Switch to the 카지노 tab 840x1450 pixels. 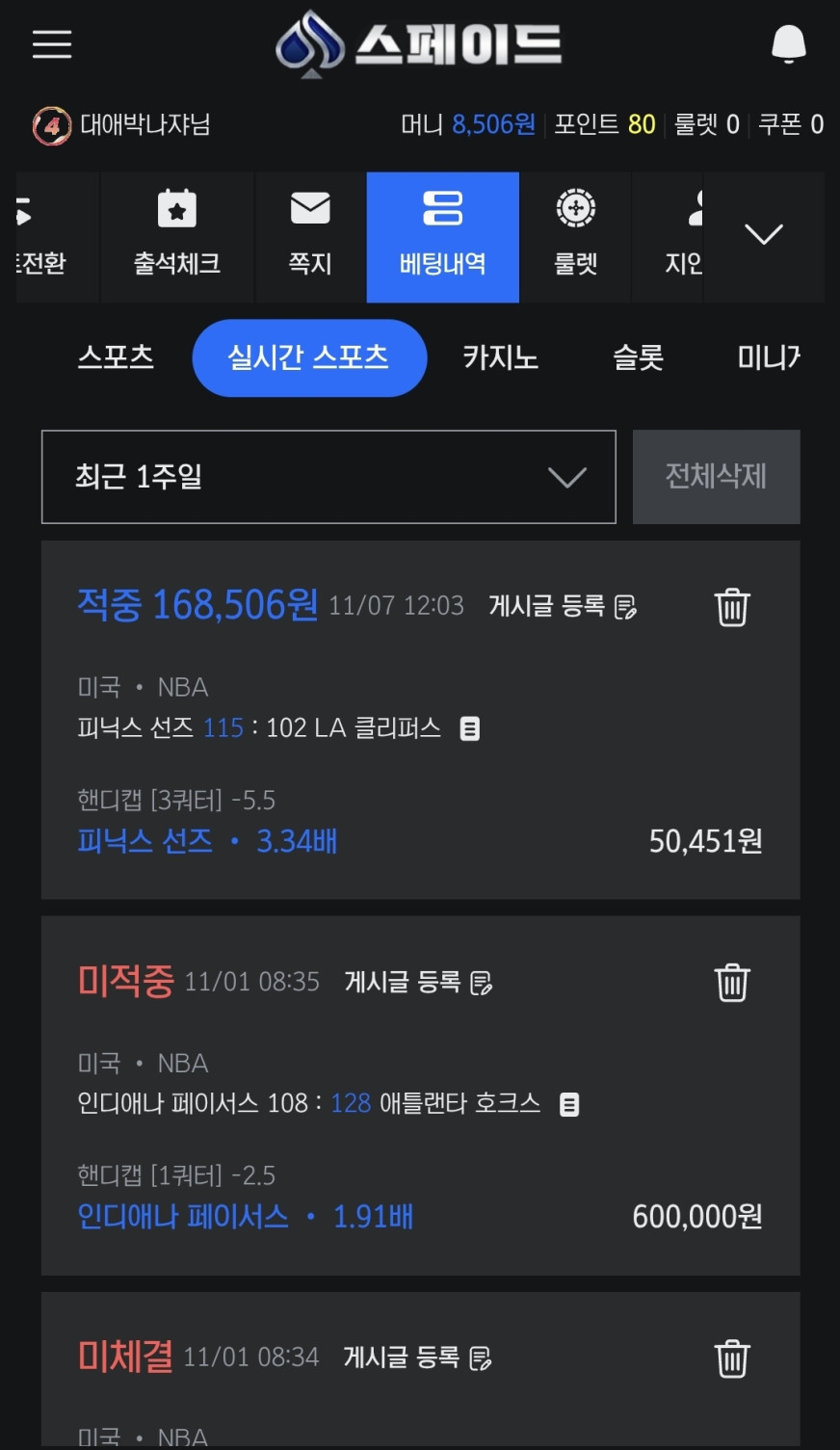point(500,357)
